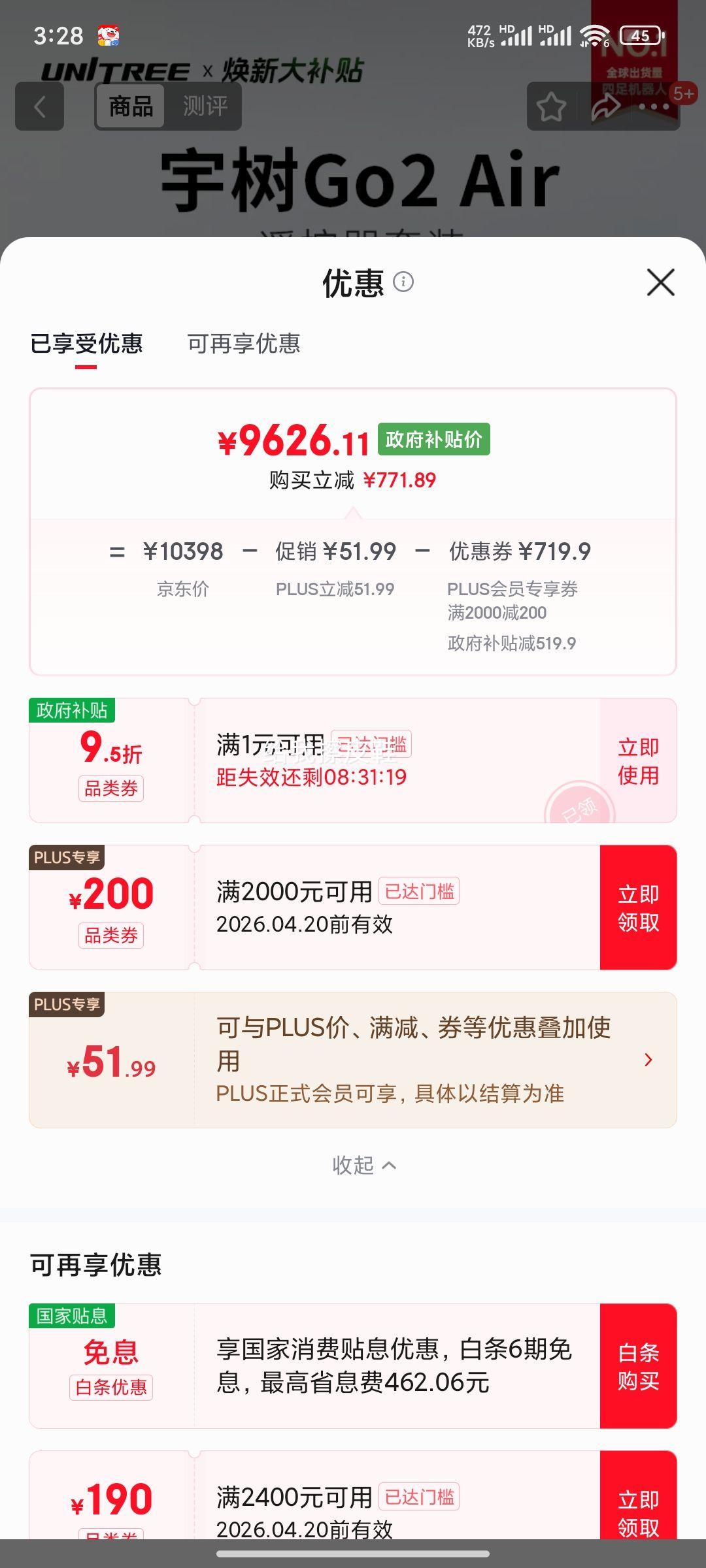This screenshot has width=706, height=1568.
Task: Expand the PLUS ¥51.99 detail chevron
Action: pyautogui.click(x=647, y=1058)
